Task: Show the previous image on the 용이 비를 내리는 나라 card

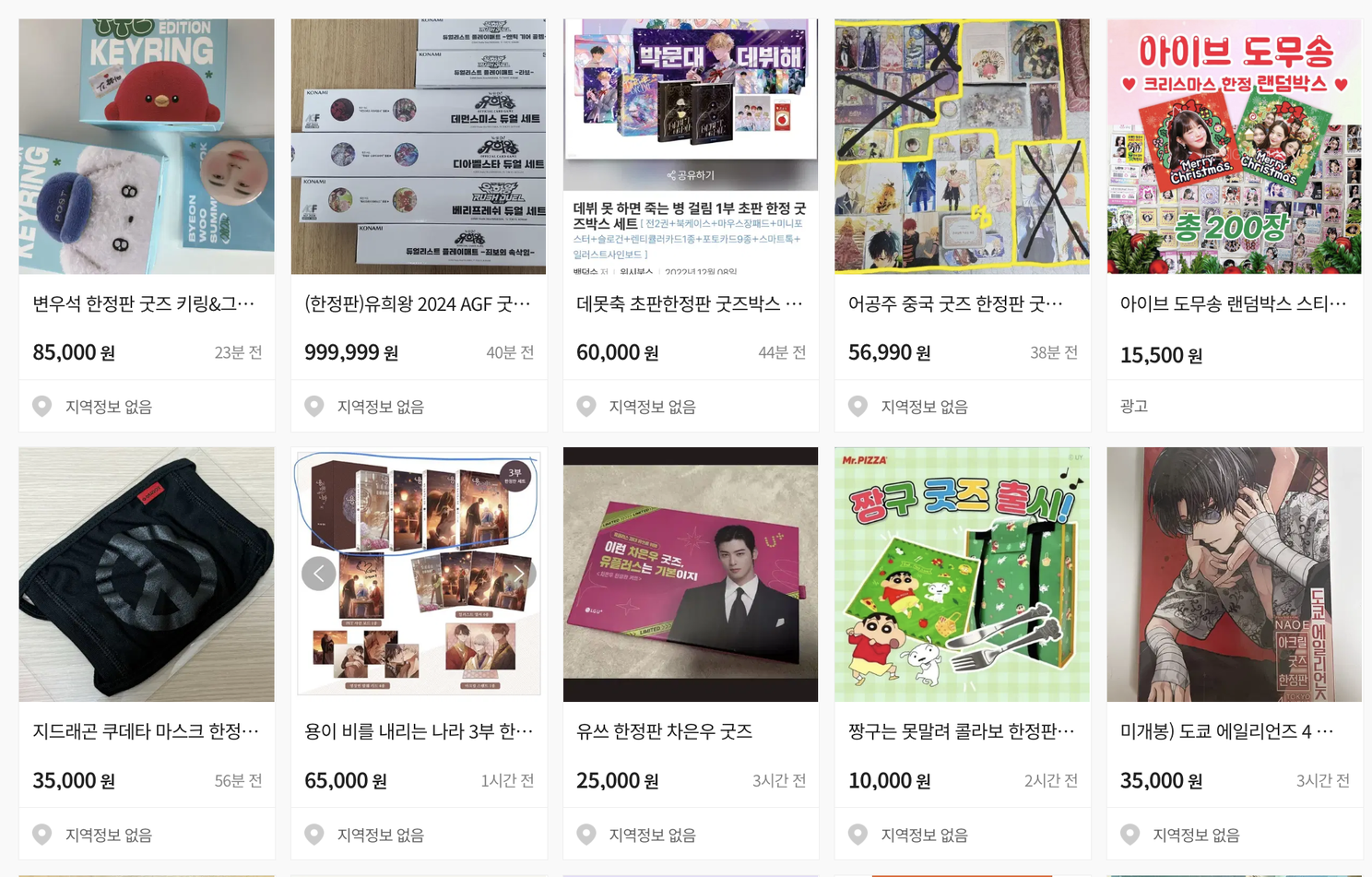Action: point(318,574)
